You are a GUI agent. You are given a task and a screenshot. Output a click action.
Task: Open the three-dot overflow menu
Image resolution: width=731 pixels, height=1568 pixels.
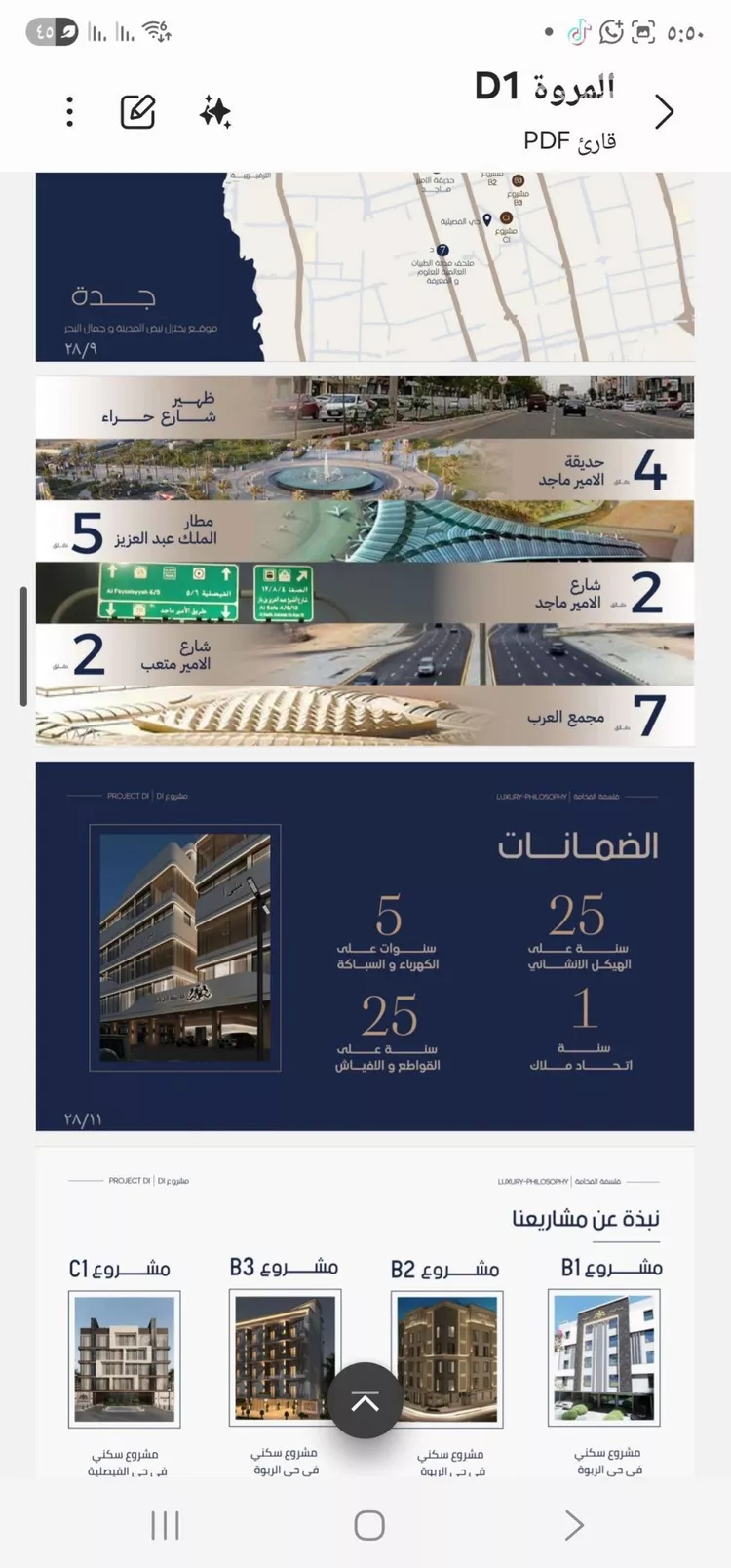(69, 112)
